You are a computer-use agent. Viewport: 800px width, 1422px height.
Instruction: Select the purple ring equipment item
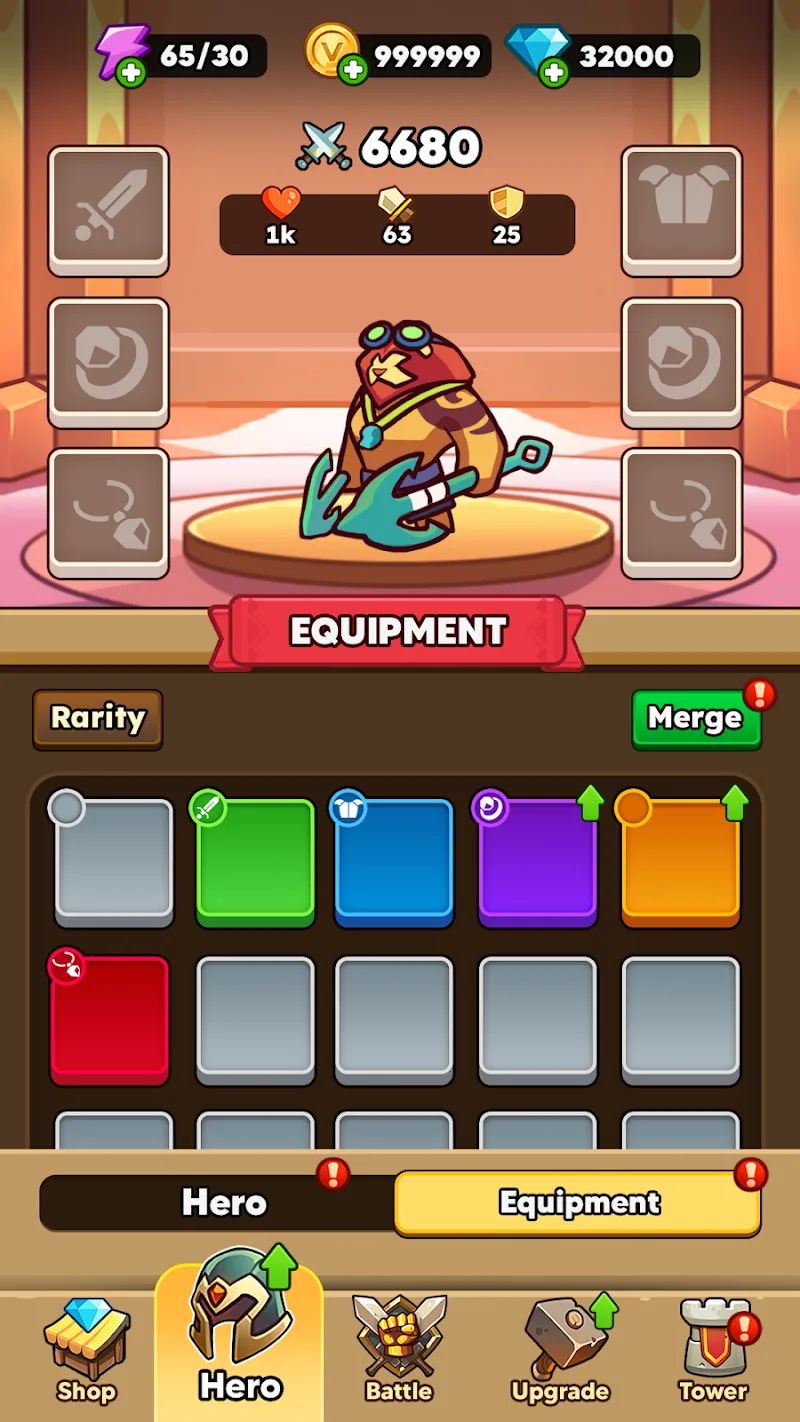tap(538, 860)
